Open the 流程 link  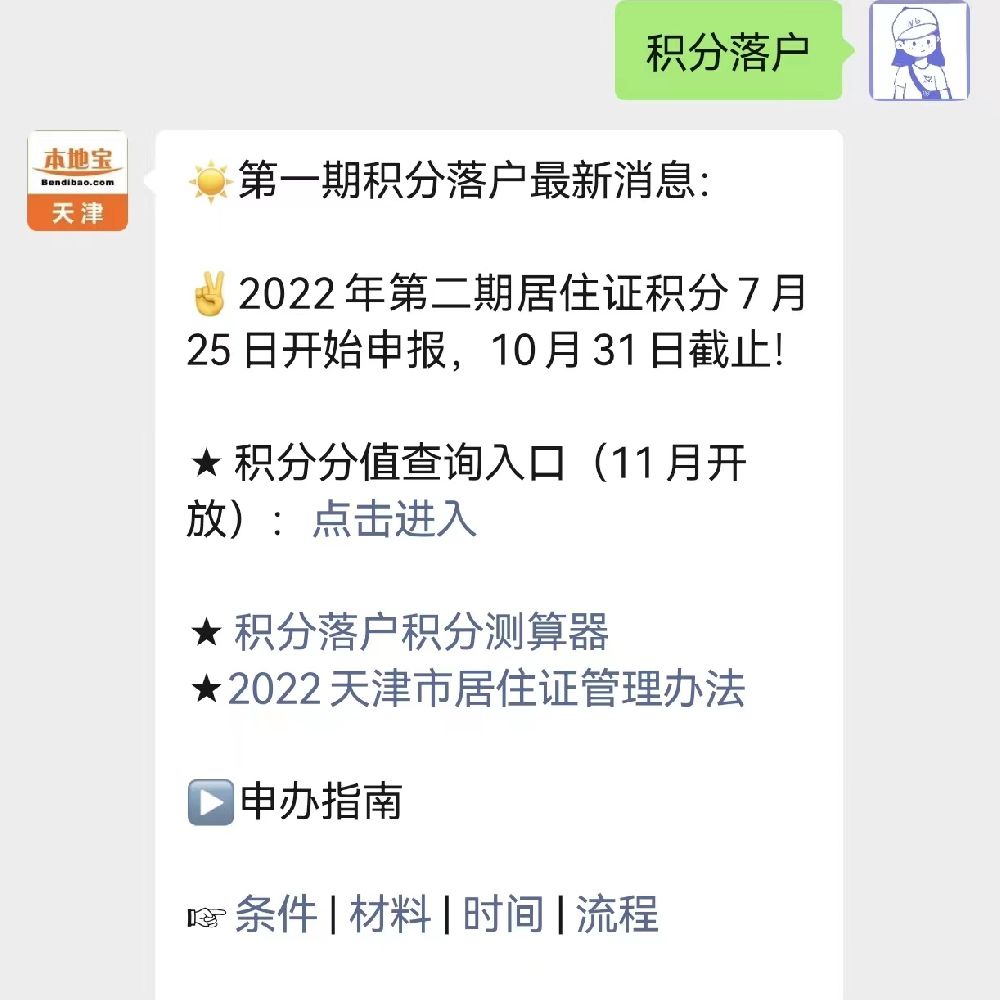[617, 915]
